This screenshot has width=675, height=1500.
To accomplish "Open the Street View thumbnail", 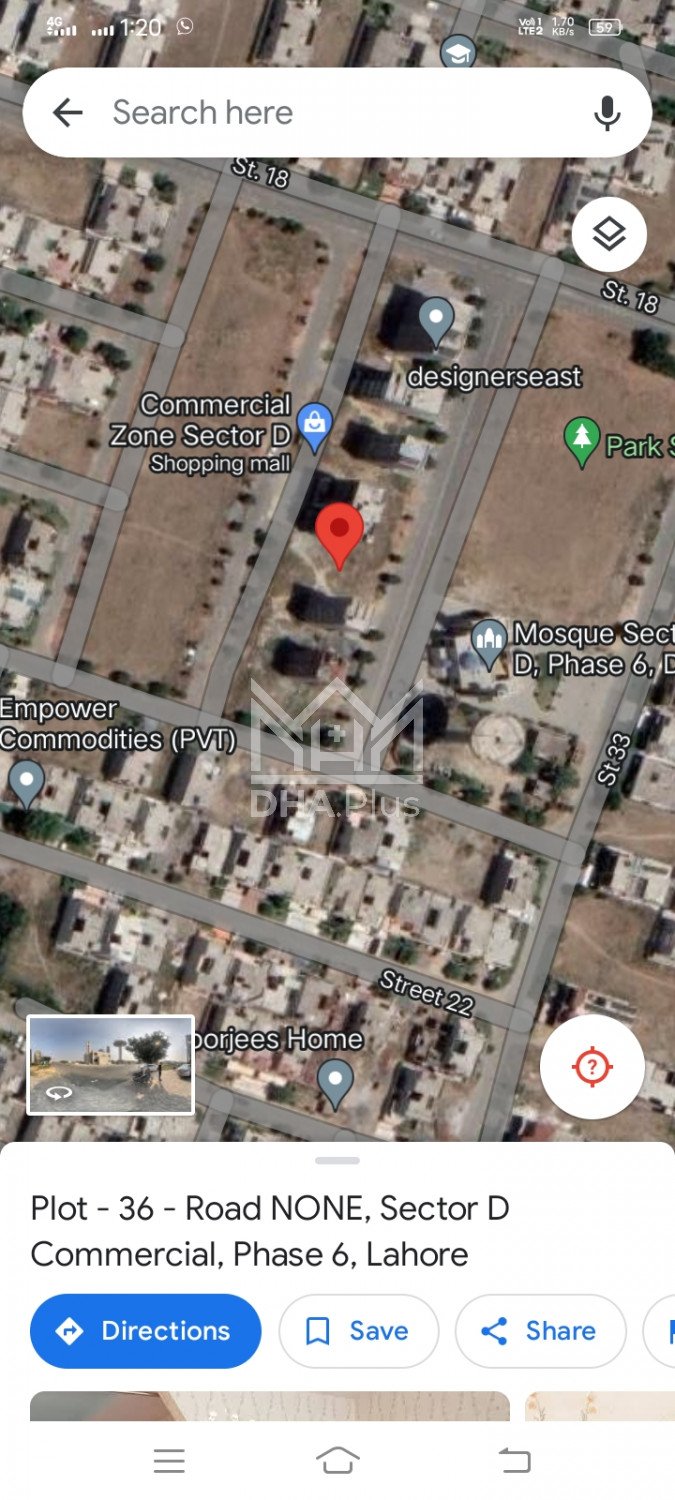I will coord(110,1065).
